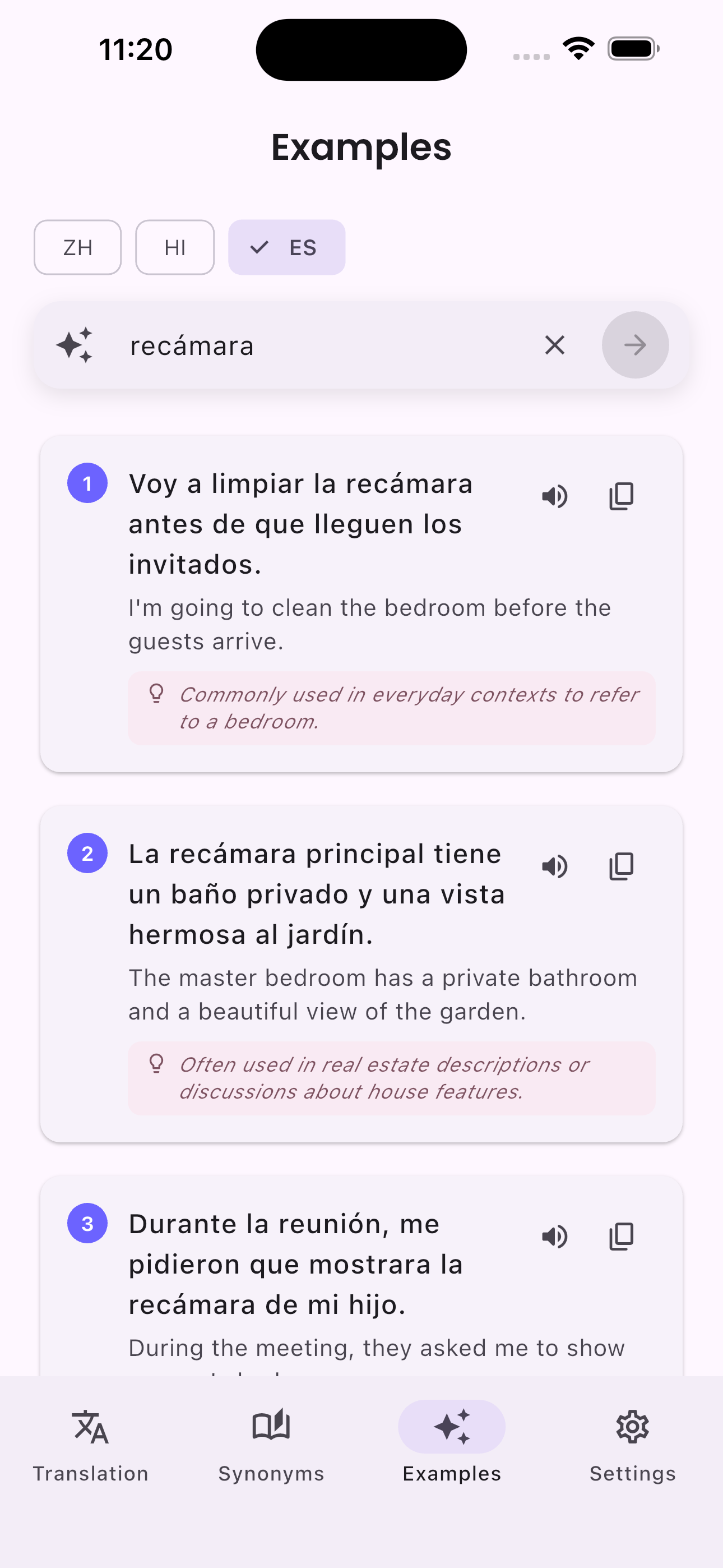723x1568 pixels.
Task: Play pronunciation of the second example
Action: coord(554,866)
